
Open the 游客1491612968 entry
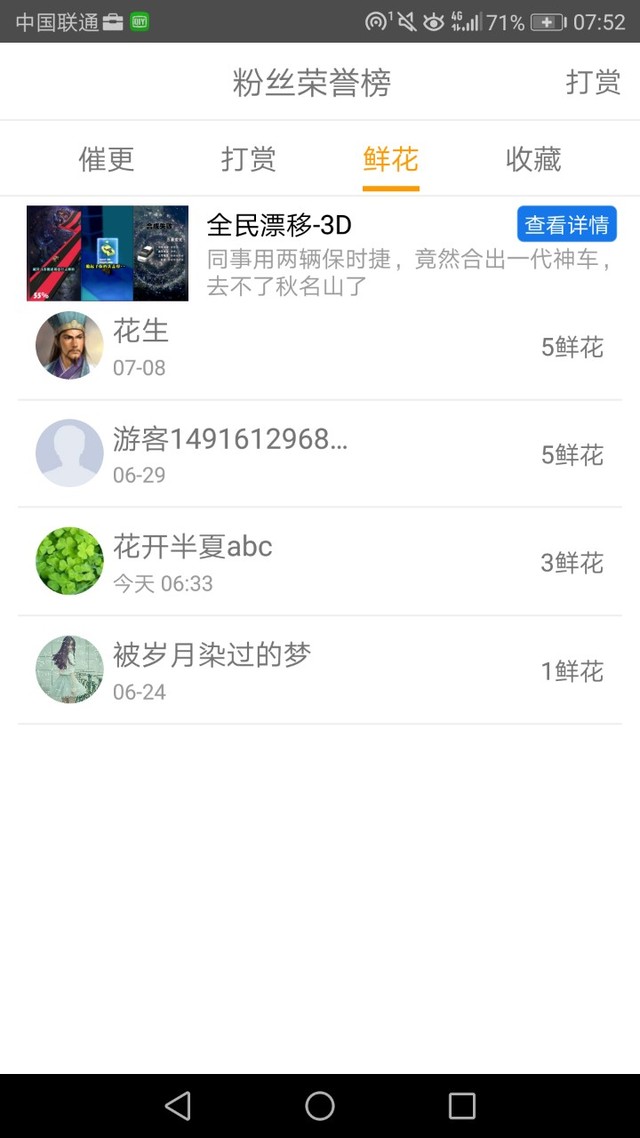pyautogui.click(x=319, y=454)
